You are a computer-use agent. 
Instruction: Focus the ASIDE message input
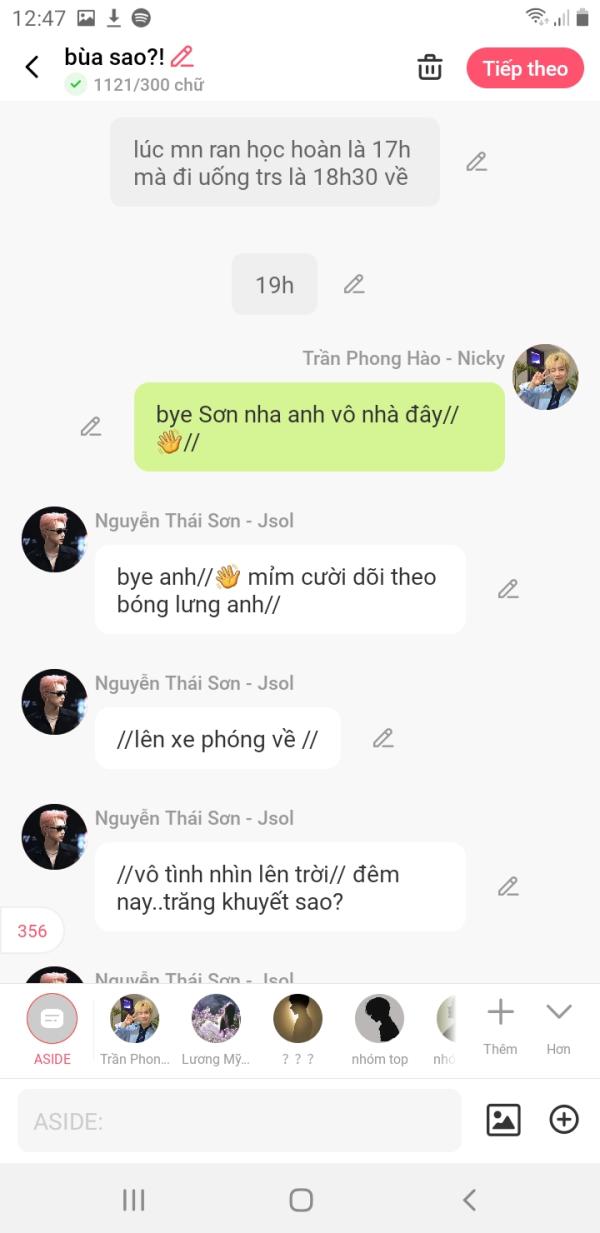(240, 1121)
